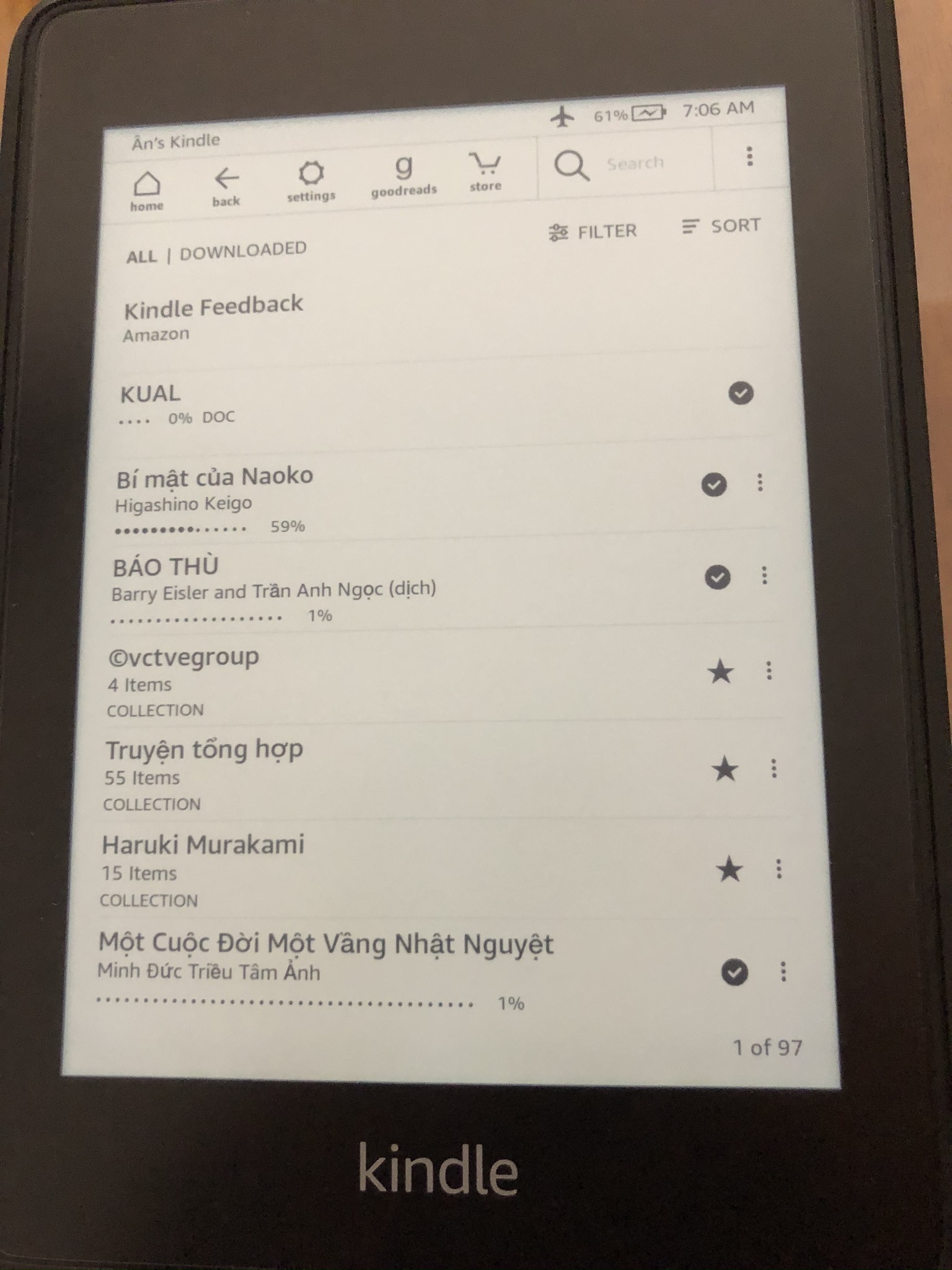Open the Truyện tổng hợp collection
Viewport: 952px width, 1270px height.
point(203,750)
